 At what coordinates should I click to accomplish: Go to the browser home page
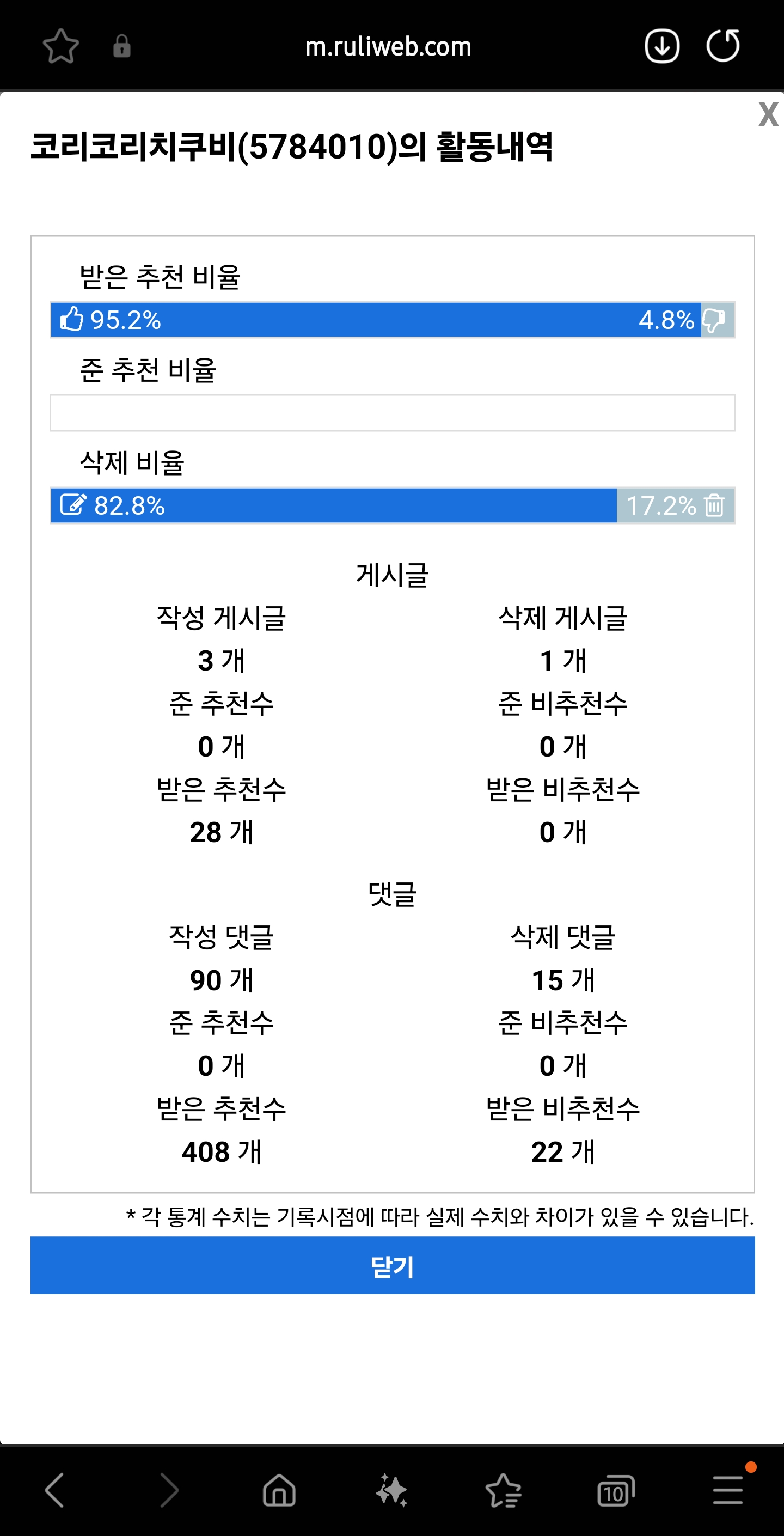pos(279,1490)
